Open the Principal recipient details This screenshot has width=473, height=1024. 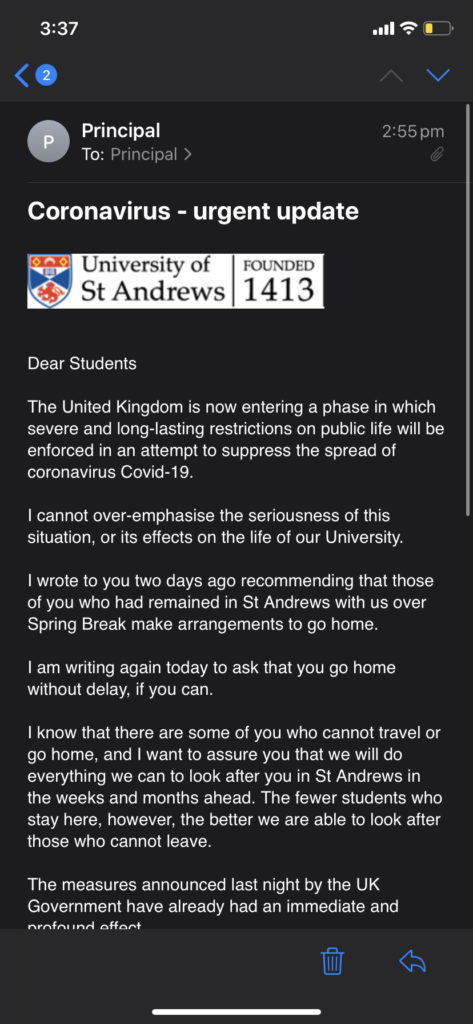(151, 155)
